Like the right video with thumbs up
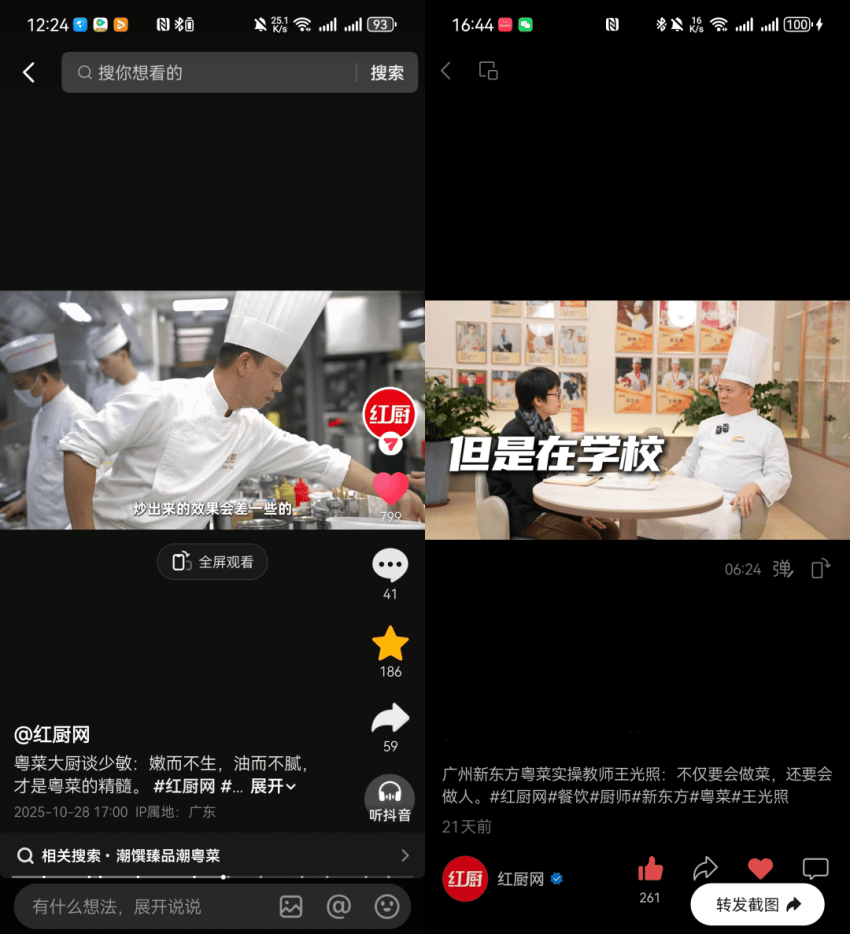Viewport: 850px width, 934px height. (649, 869)
